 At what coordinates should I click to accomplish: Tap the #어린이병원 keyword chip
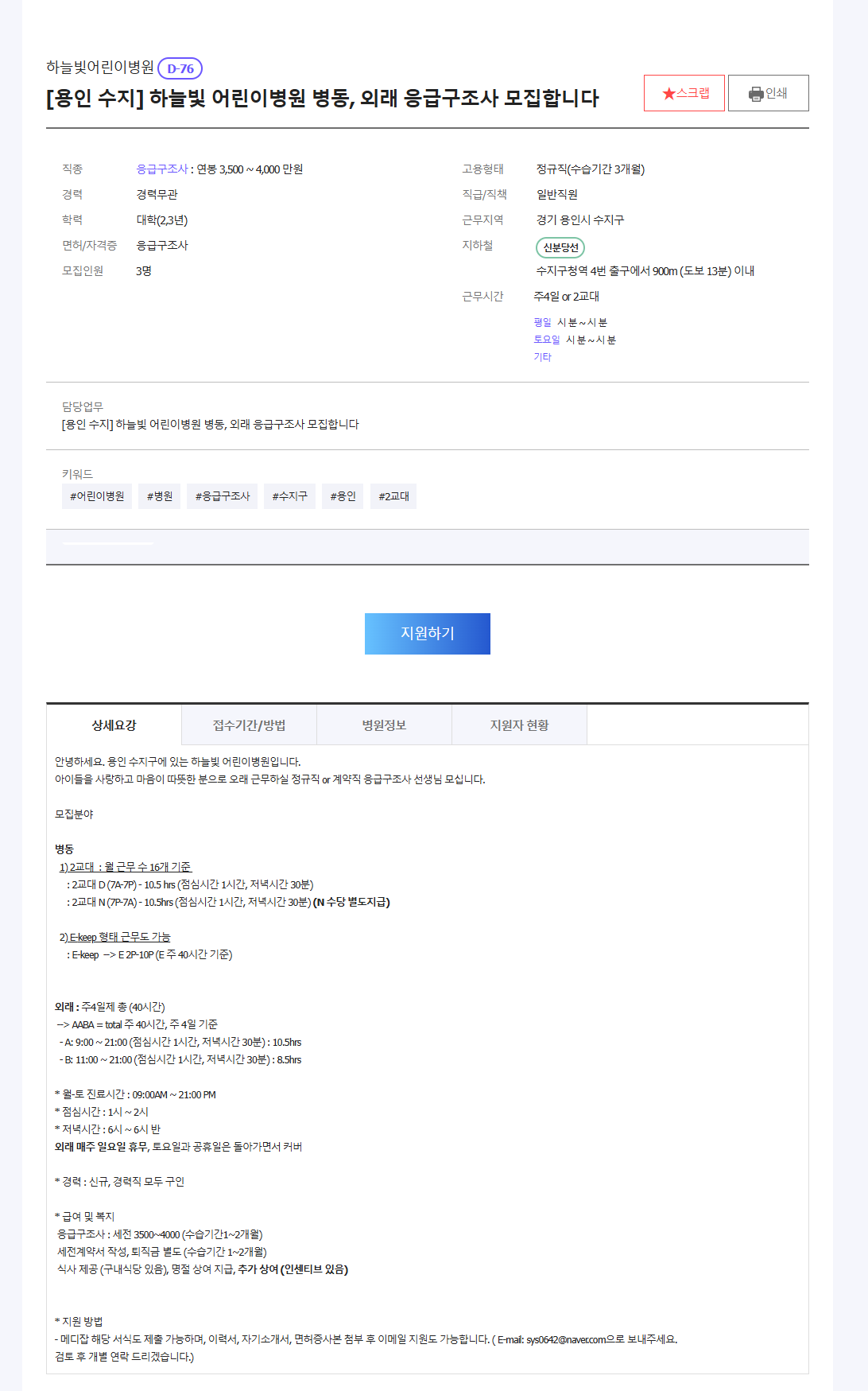(97, 495)
